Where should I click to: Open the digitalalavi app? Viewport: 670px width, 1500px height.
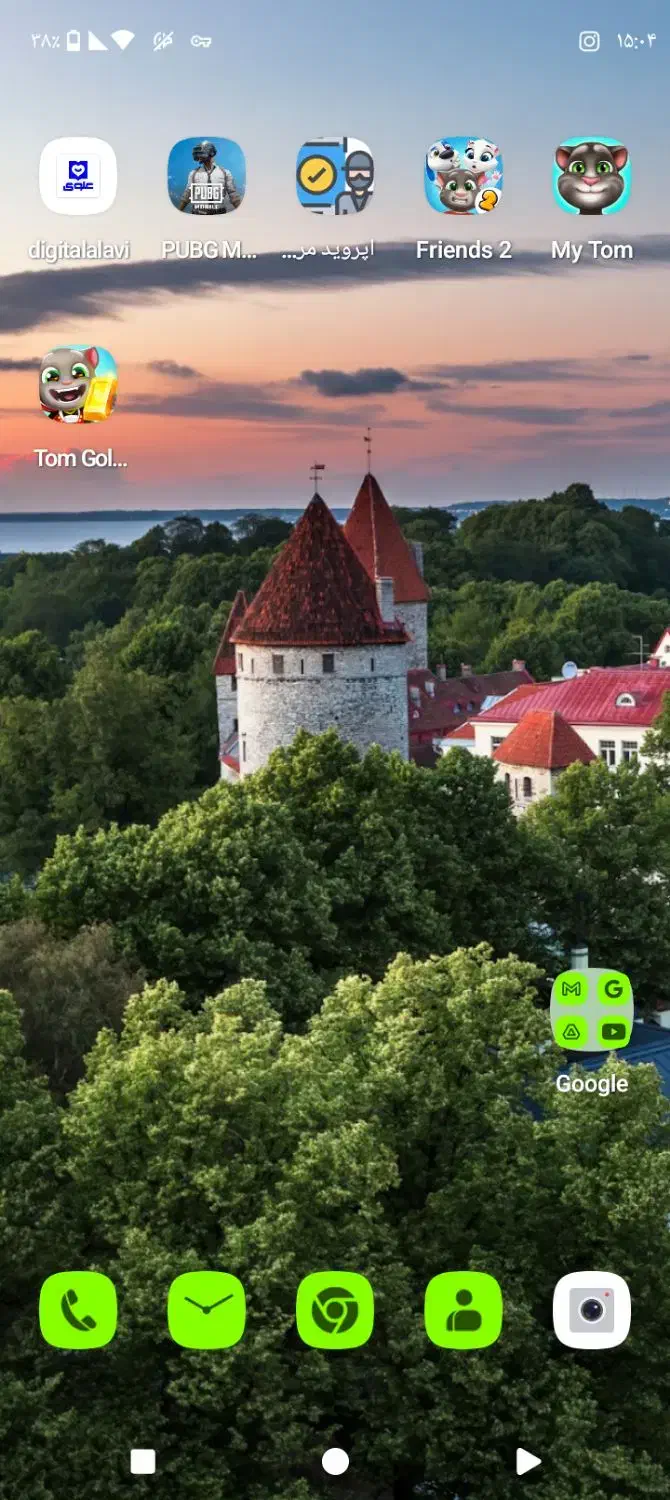pyautogui.click(x=78, y=176)
